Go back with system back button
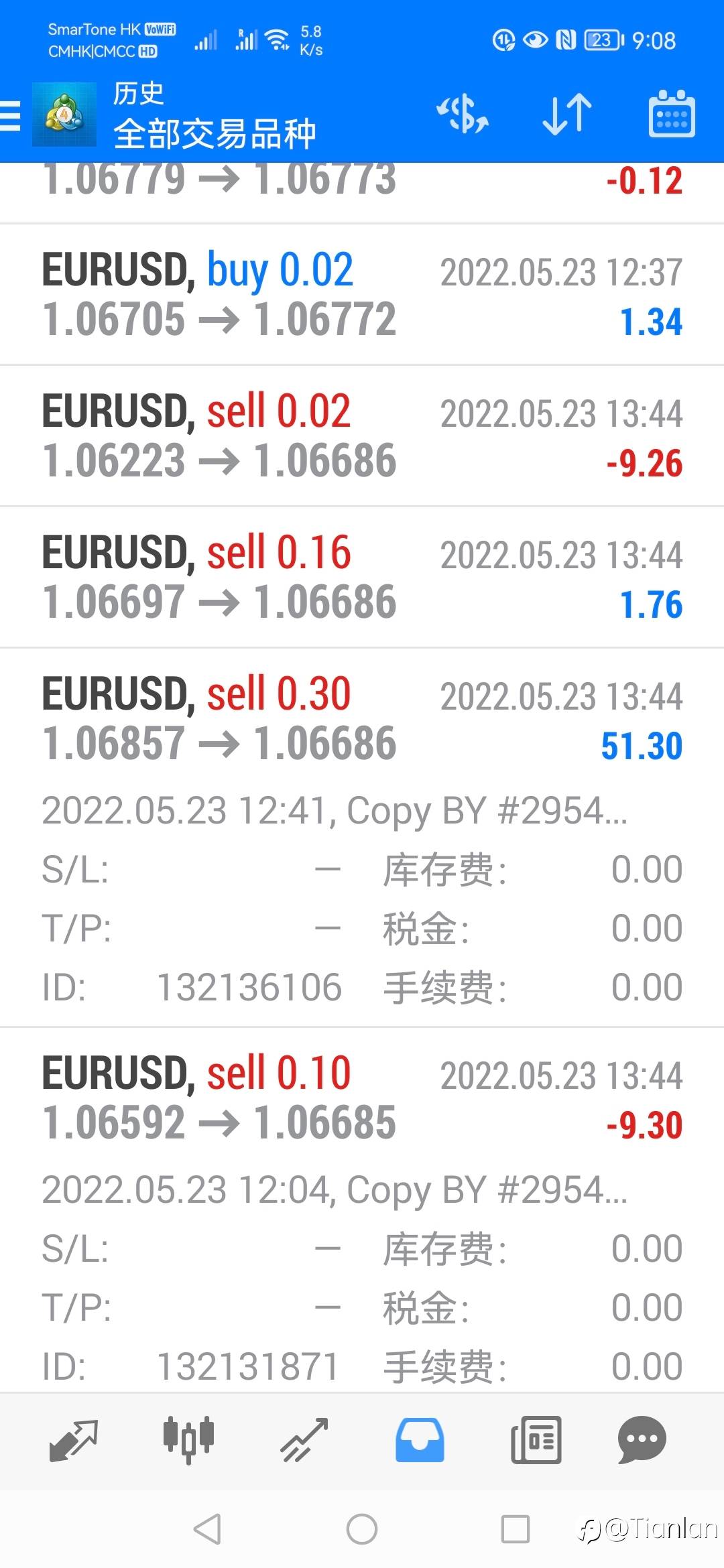724x1568 pixels. (207, 1529)
